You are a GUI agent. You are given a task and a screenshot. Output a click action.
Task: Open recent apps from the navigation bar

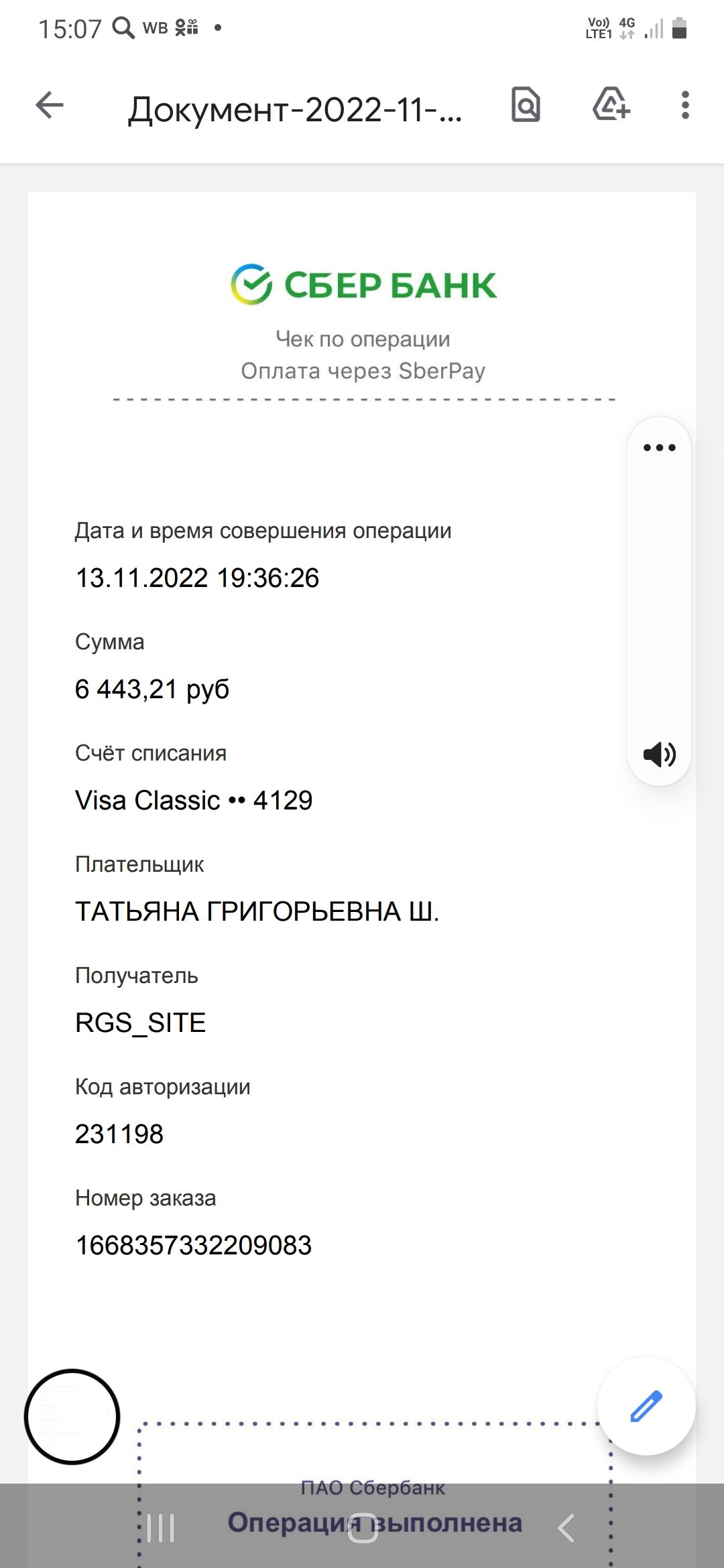pyautogui.click(x=161, y=1528)
